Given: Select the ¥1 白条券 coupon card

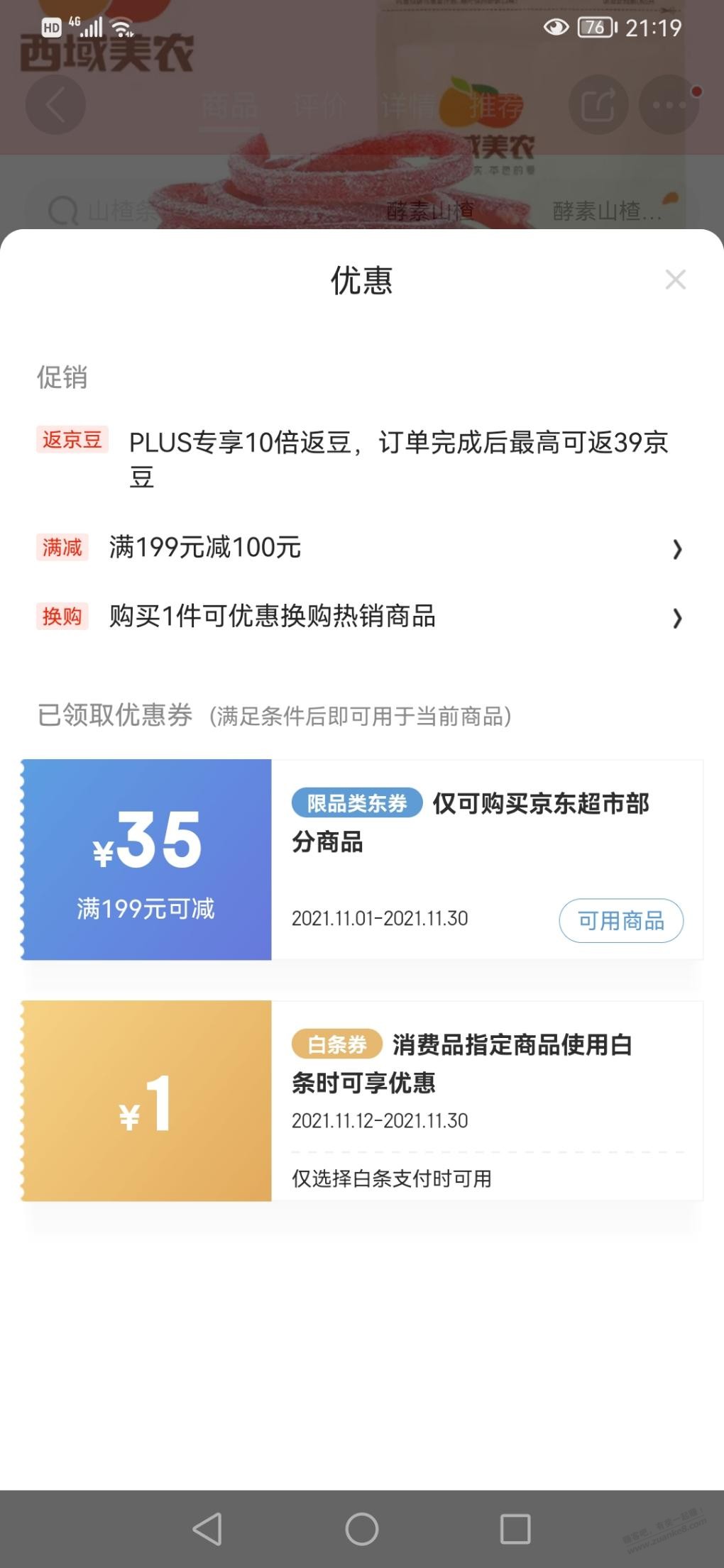Looking at the screenshot, I should pos(362,1100).
